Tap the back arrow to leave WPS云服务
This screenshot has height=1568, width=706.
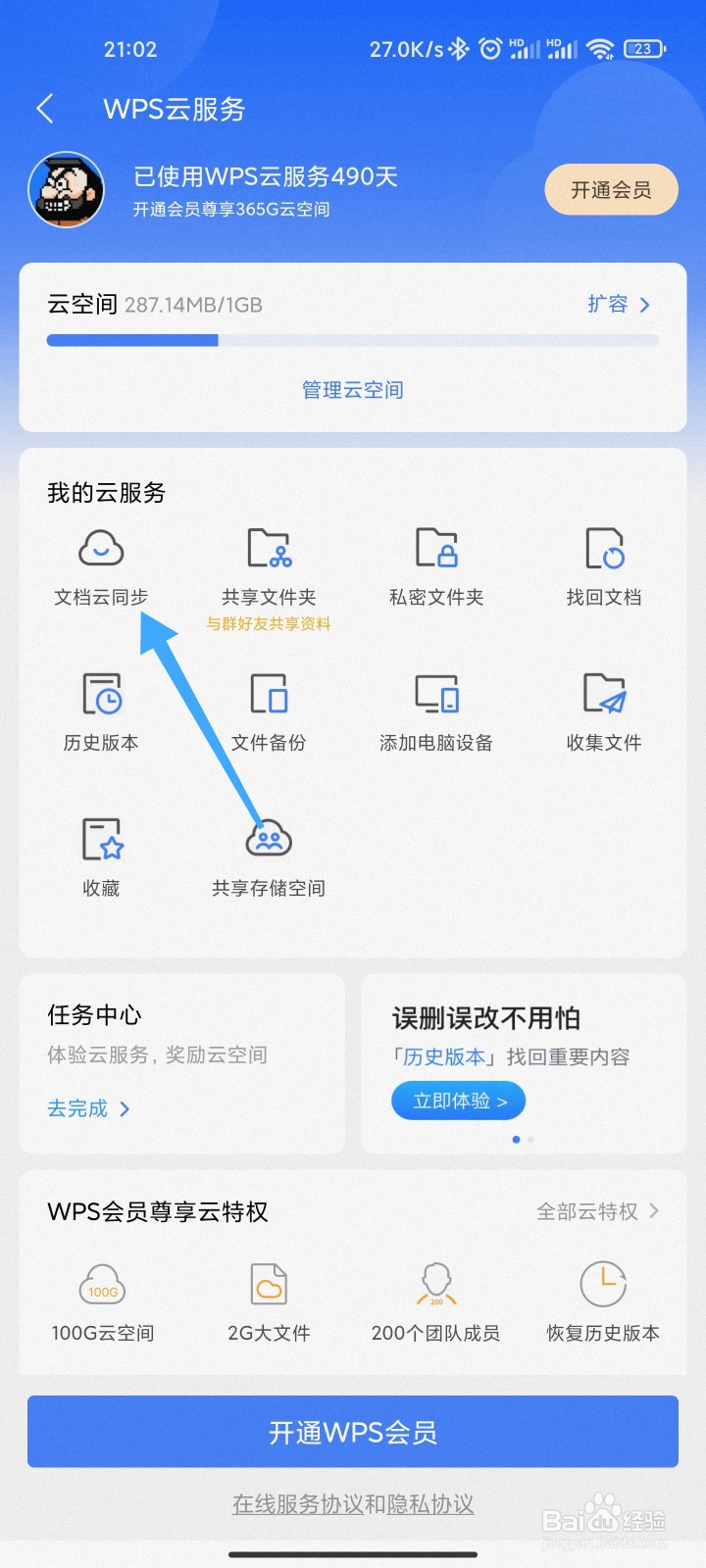[x=44, y=109]
